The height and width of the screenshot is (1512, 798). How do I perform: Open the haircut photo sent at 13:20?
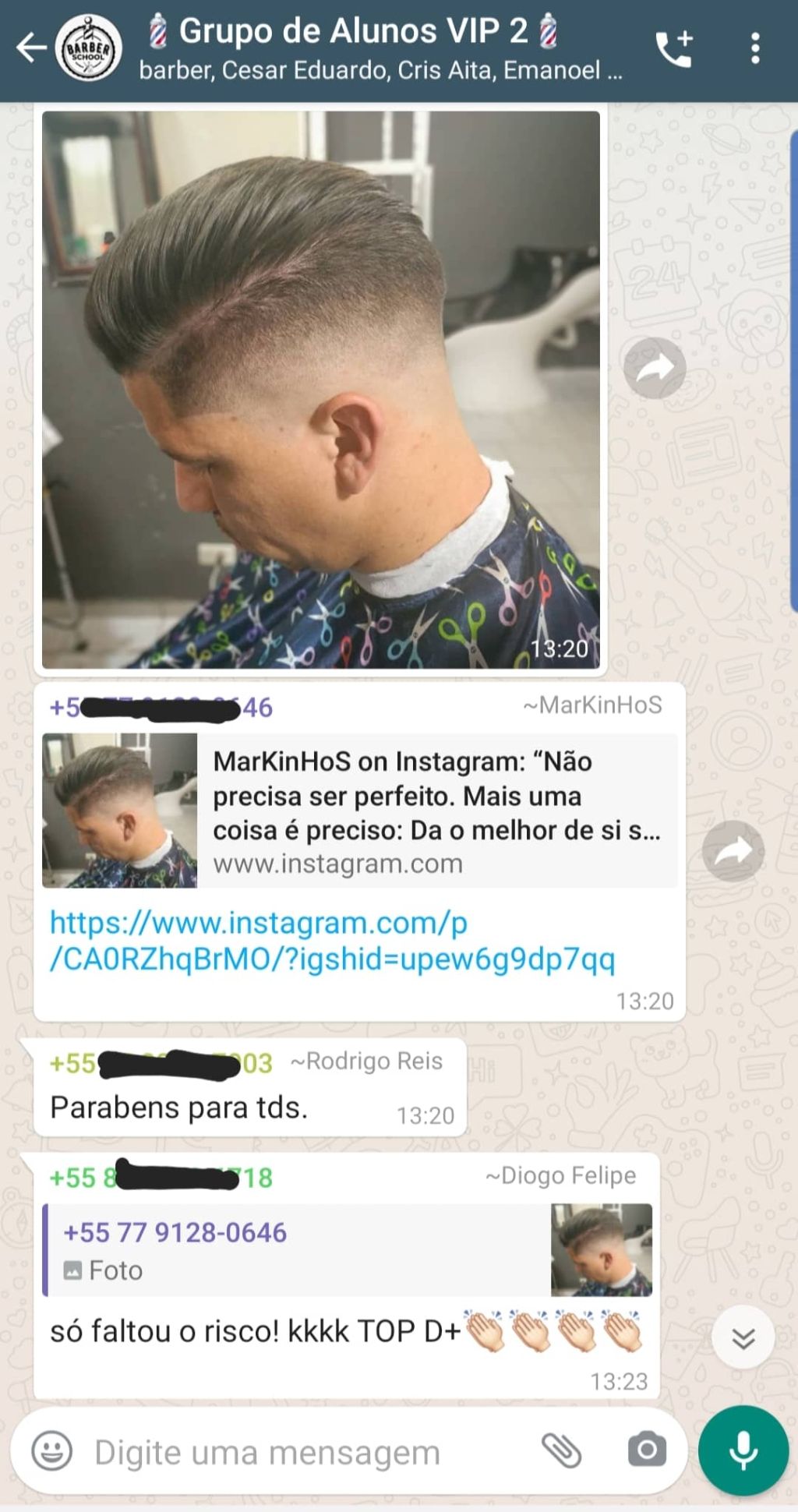321,390
